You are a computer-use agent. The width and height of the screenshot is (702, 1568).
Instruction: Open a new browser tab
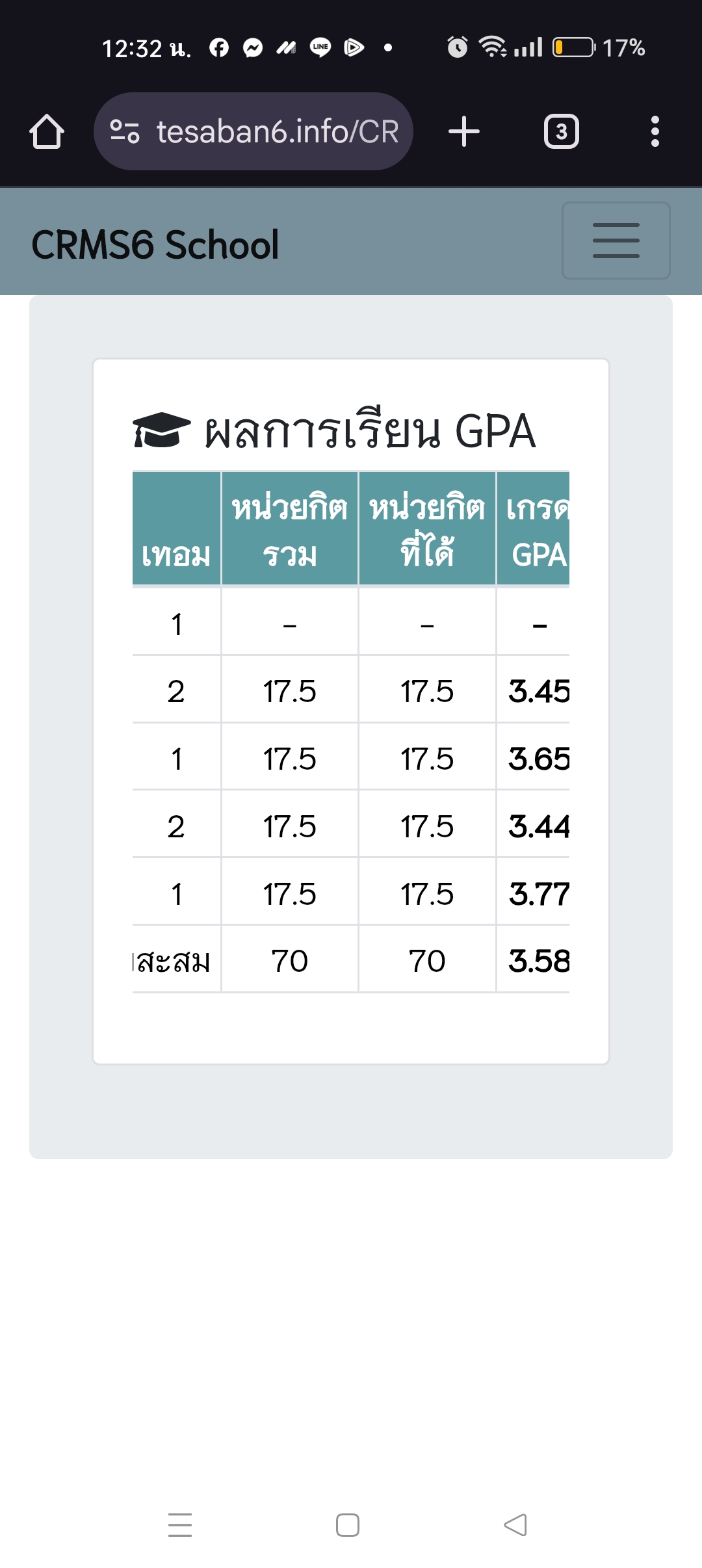(x=464, y=131)
